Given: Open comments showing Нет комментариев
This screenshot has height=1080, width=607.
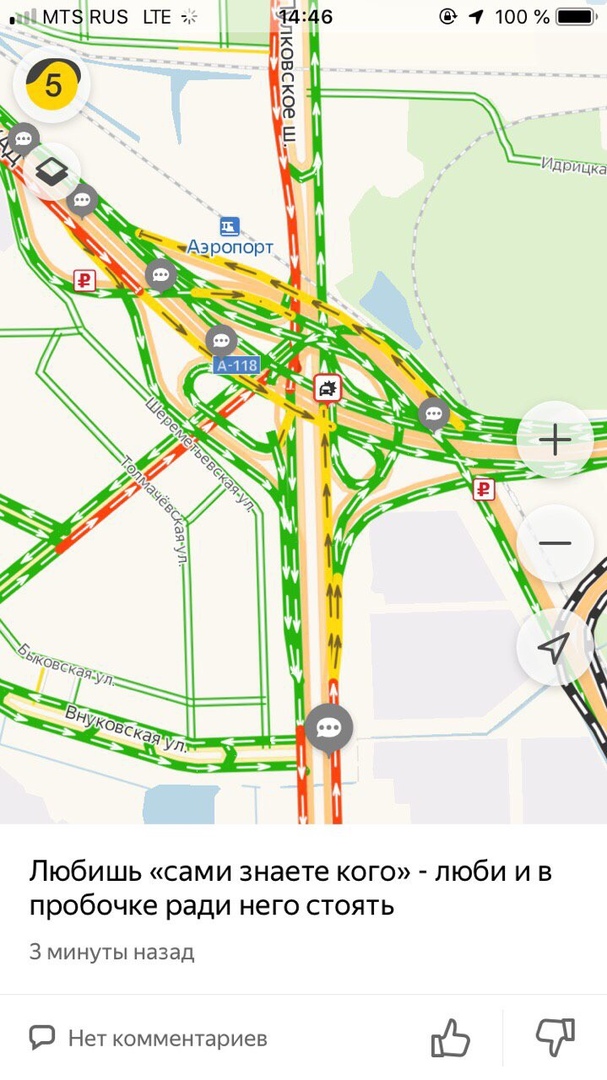Looking at the screenshot, I should [149, 1038].
